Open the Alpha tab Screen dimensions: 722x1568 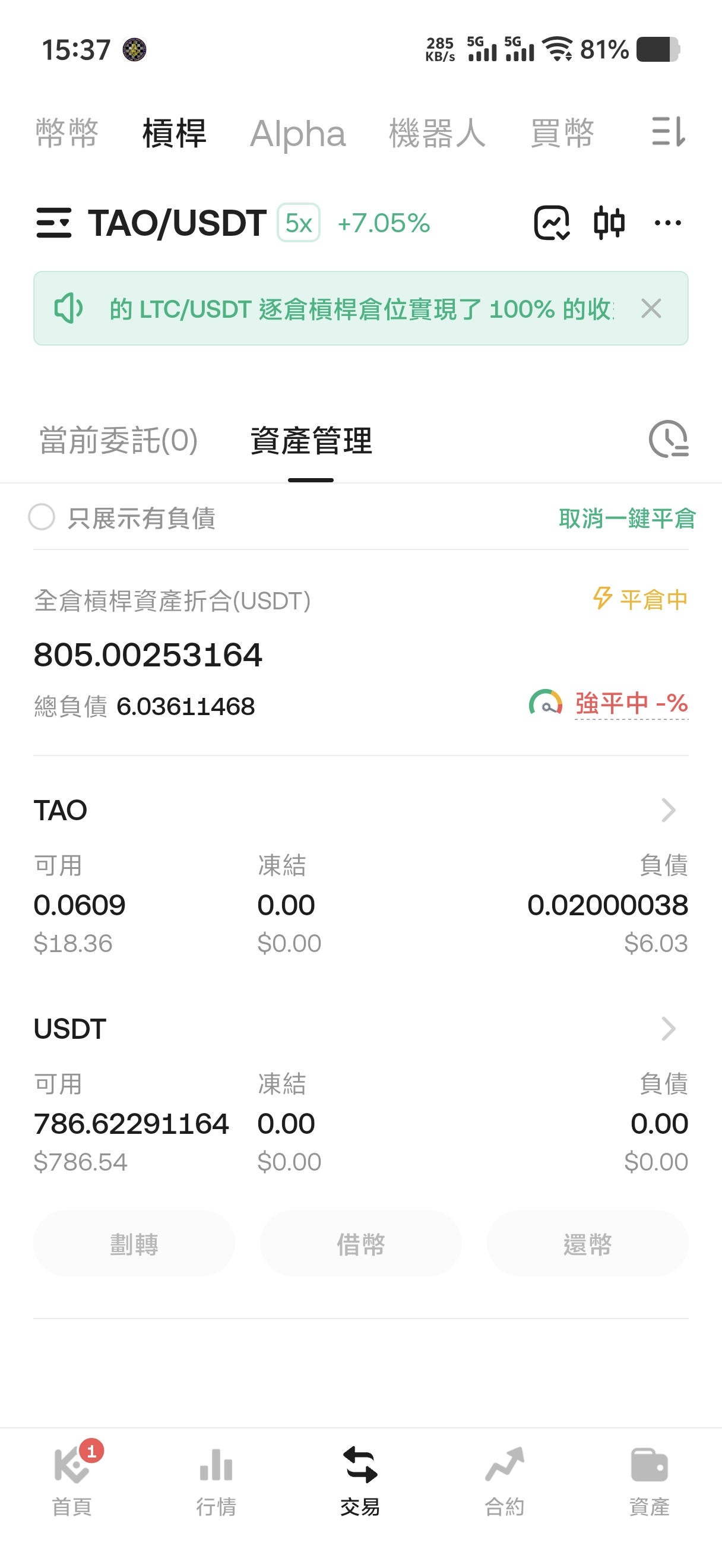[x=297, y=132]
